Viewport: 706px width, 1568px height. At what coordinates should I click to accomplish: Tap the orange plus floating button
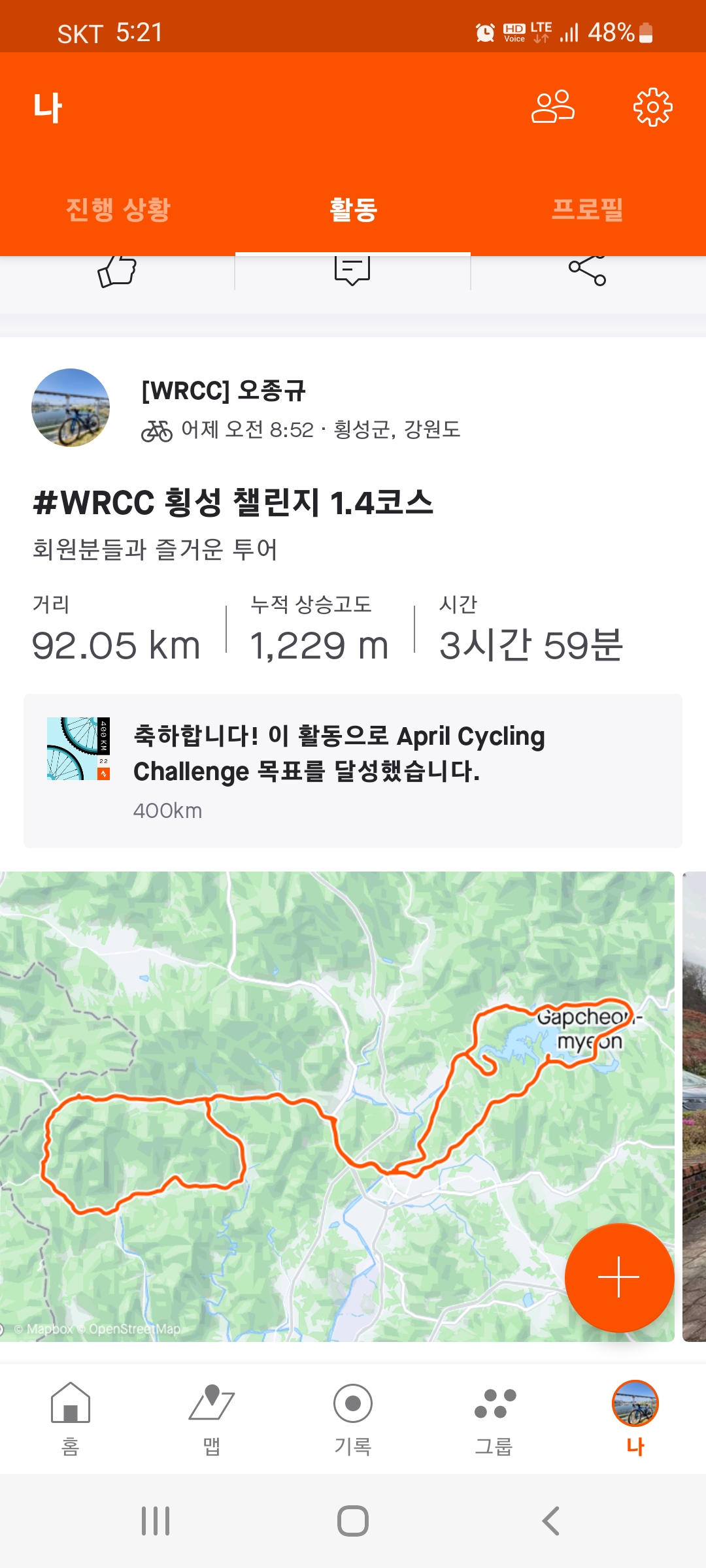(x=618, y=1277)
